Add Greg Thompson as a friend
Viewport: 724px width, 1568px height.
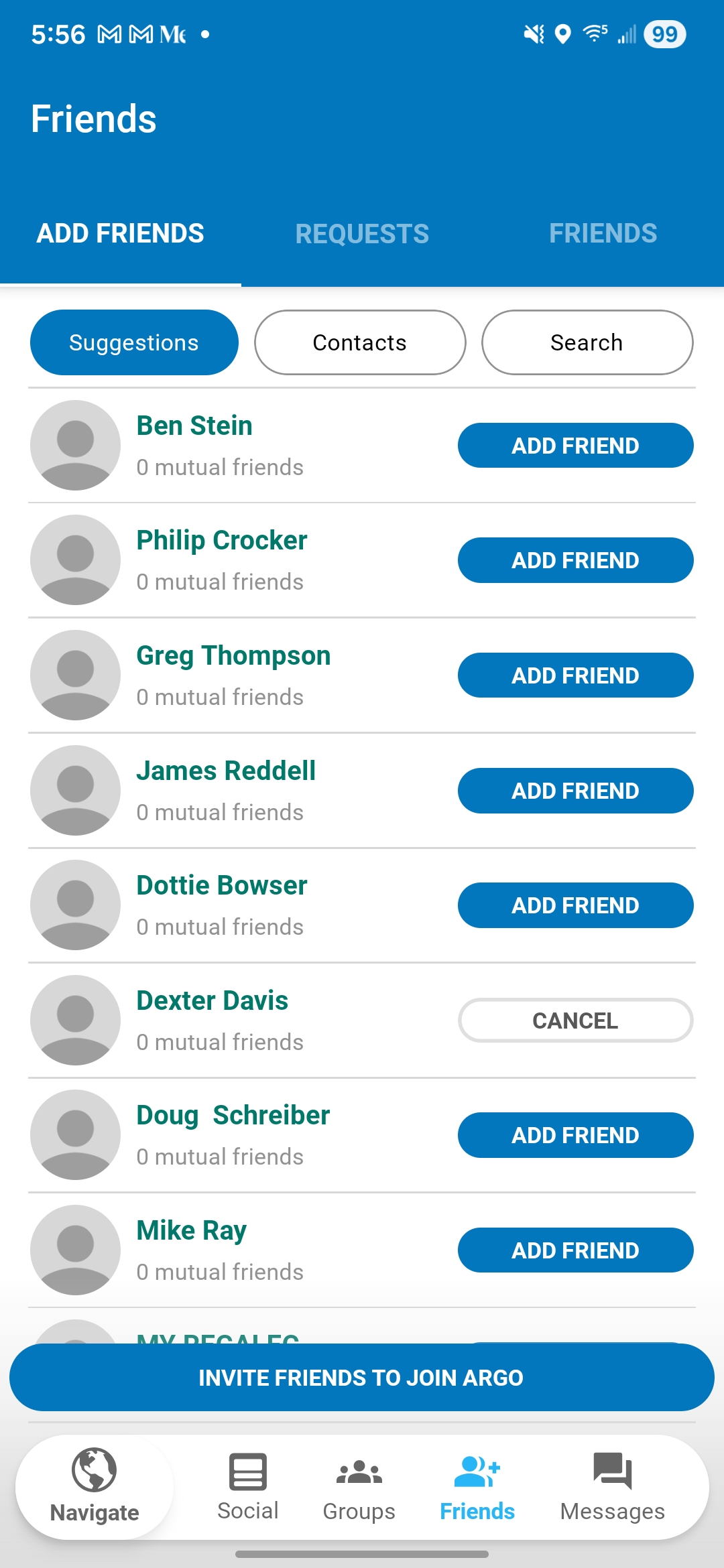point(575,675)
